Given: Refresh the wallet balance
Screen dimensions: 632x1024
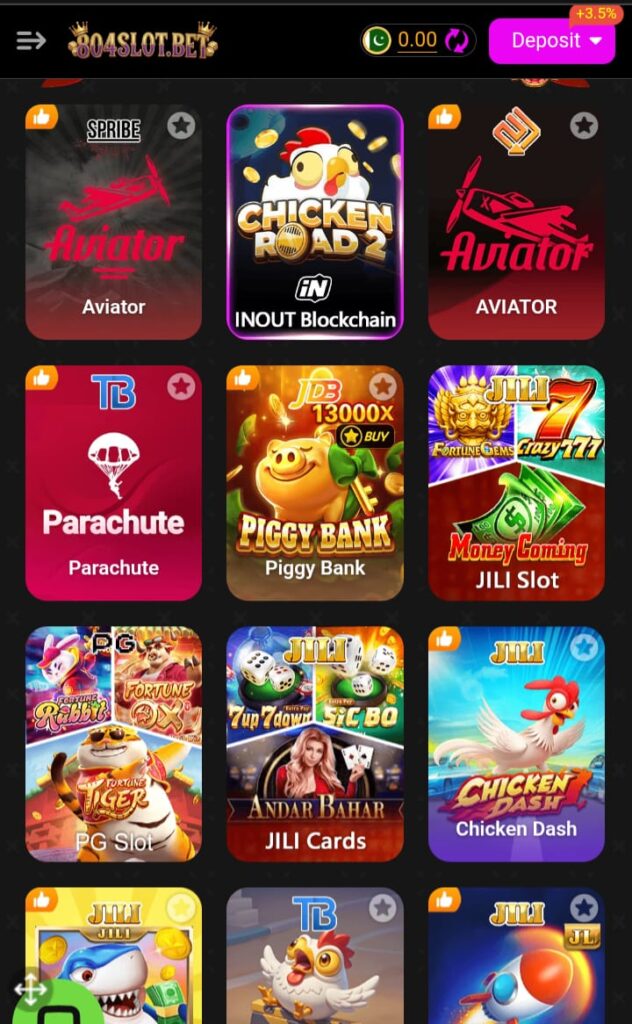Looking at the screenshot, I should (457, 41).
